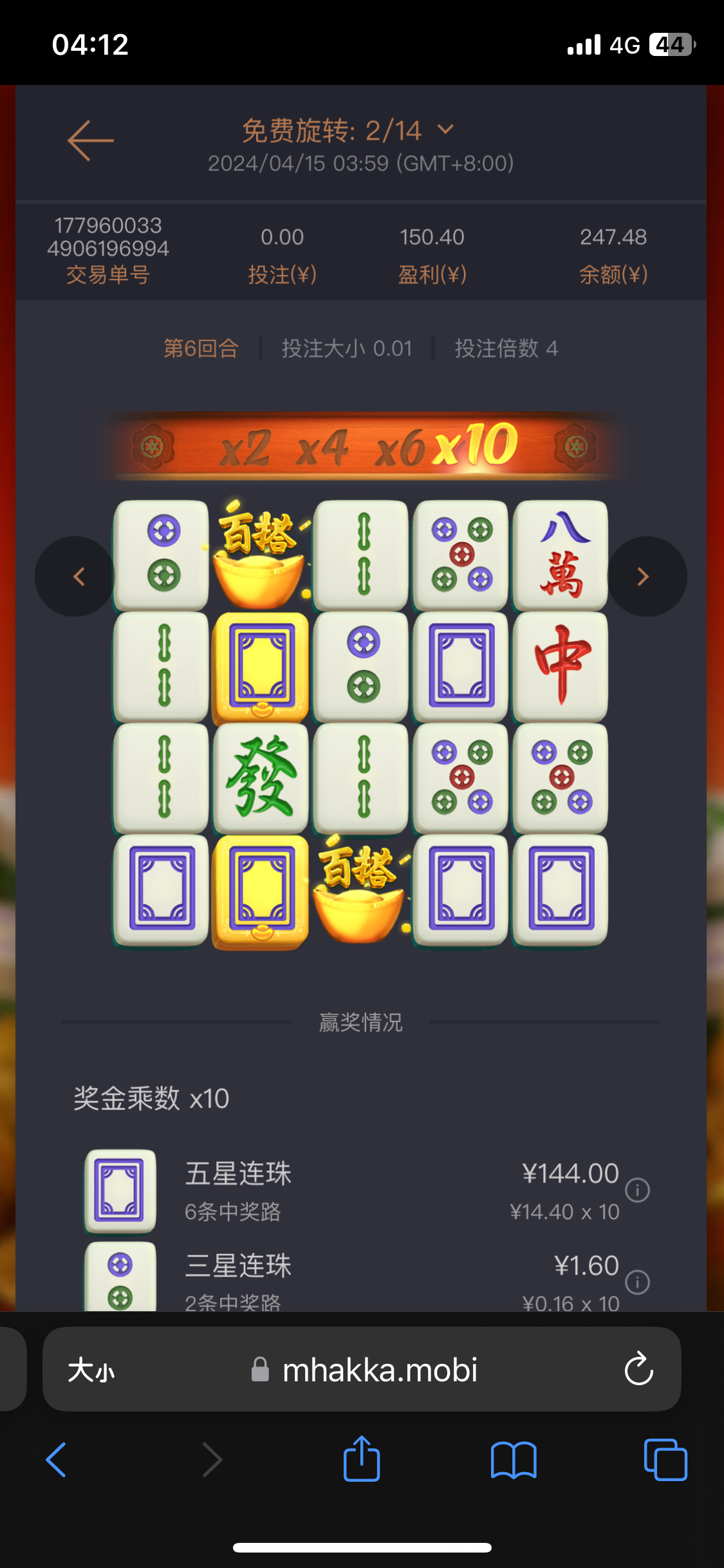Screen dimensions: 724x1568
Task: Show the next round with right arrow
Action: (x=644, y=576)
